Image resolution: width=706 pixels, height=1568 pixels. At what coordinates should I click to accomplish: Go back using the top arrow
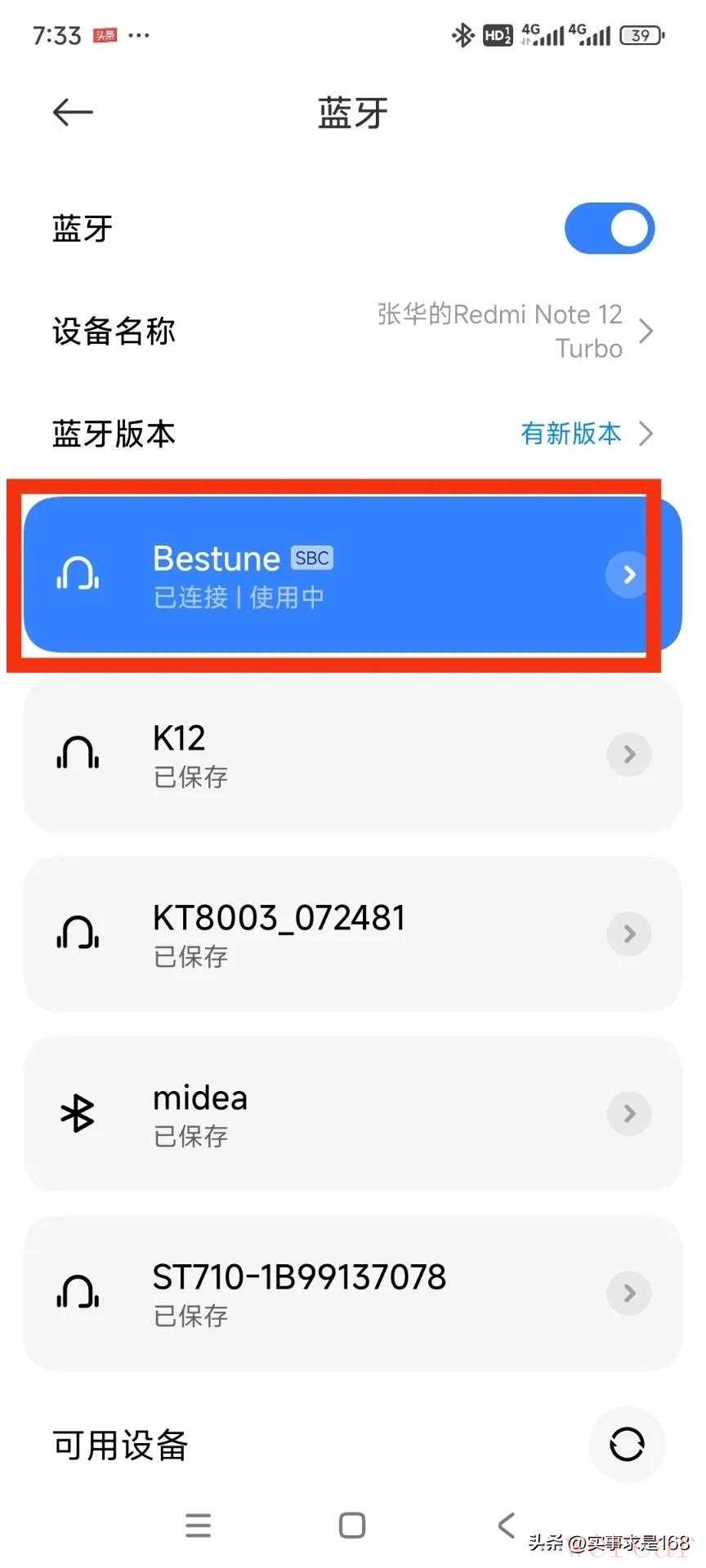tap(73, 113)
